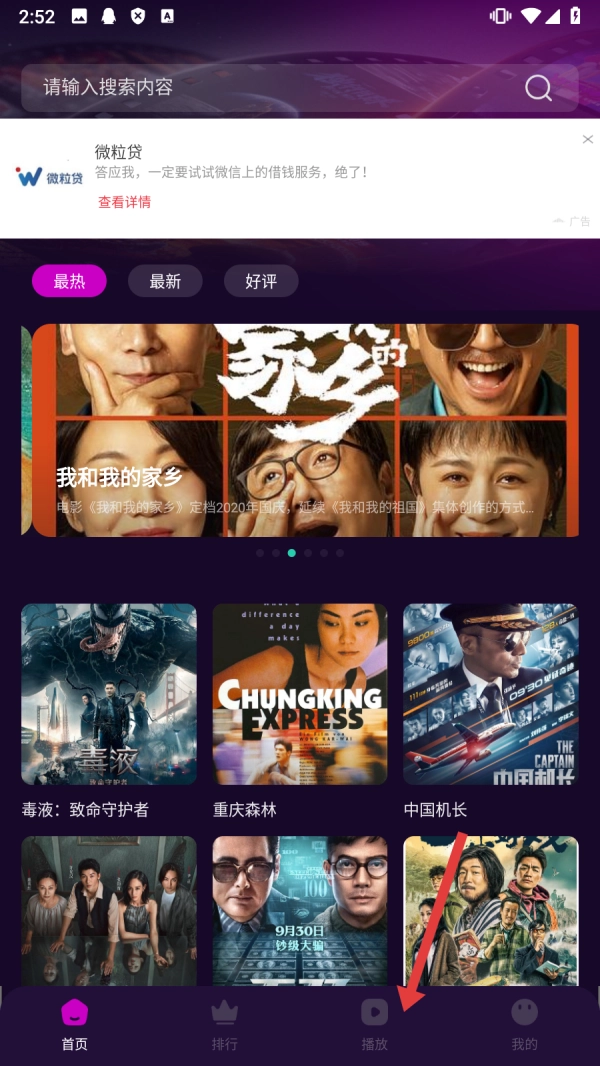Image resolution: width=600 pixels, height=1066 pixels.
Task: Close the 微粒贷 ad banner
Action: tap(587, 139)
